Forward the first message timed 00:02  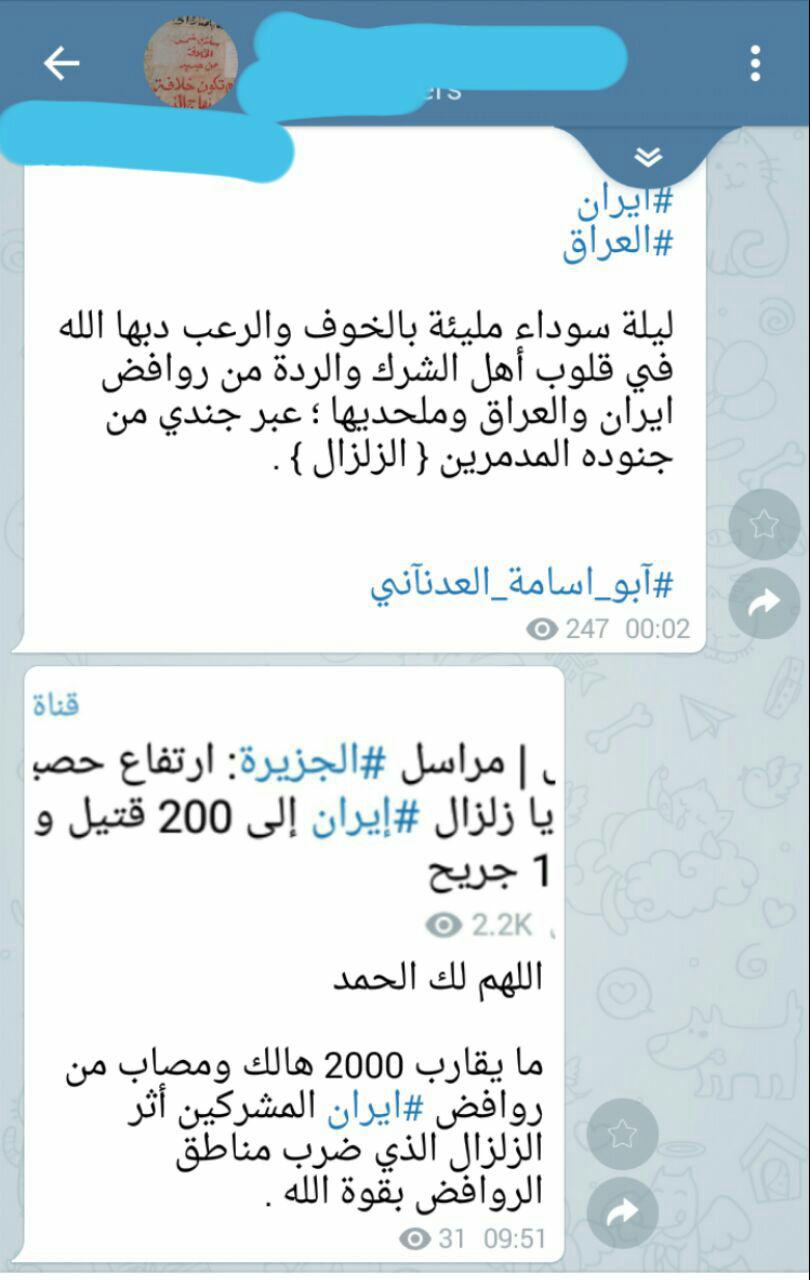coord(764,602)
